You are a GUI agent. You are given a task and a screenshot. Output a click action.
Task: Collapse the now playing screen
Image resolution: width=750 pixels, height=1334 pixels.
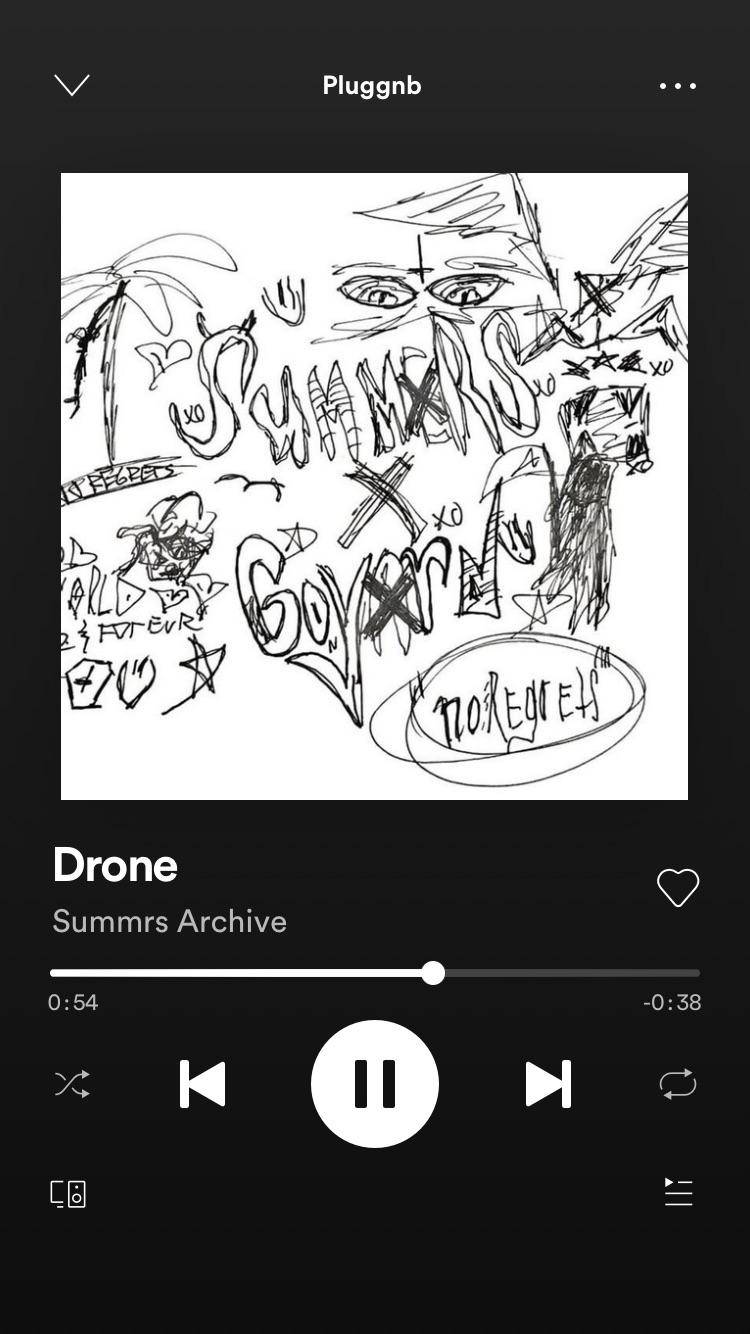point(72,85)
